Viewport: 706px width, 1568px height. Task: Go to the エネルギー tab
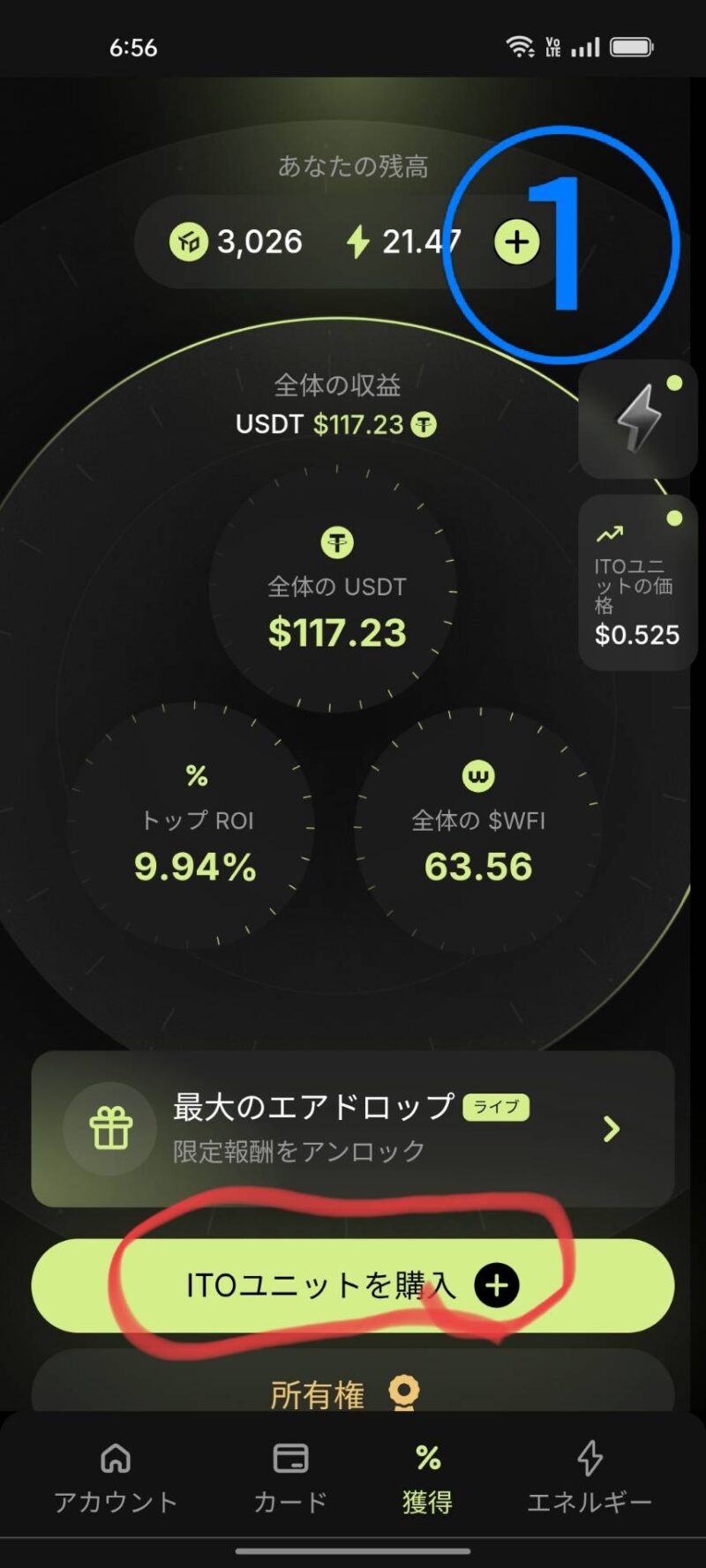pos(589,1477)
